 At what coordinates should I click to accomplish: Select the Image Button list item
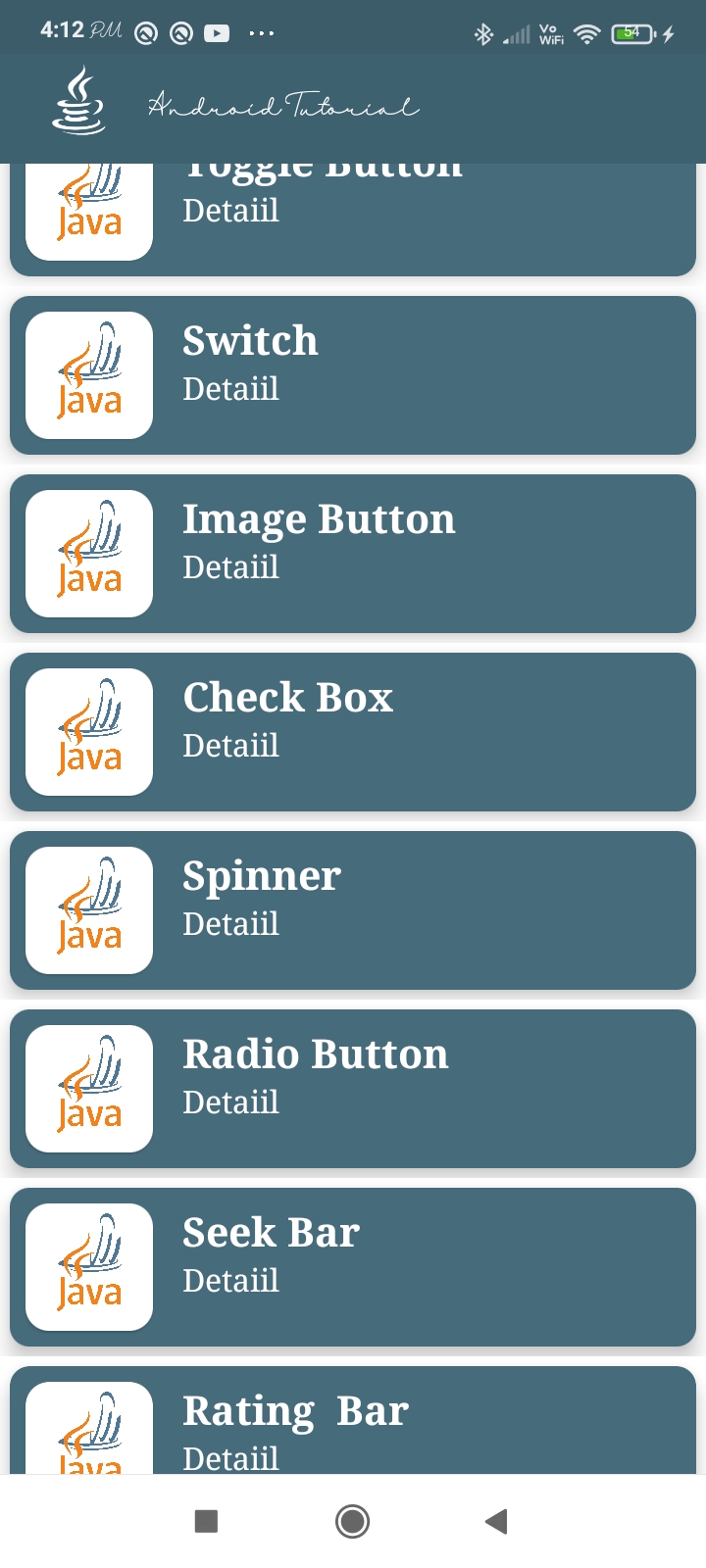coord(353,554)
